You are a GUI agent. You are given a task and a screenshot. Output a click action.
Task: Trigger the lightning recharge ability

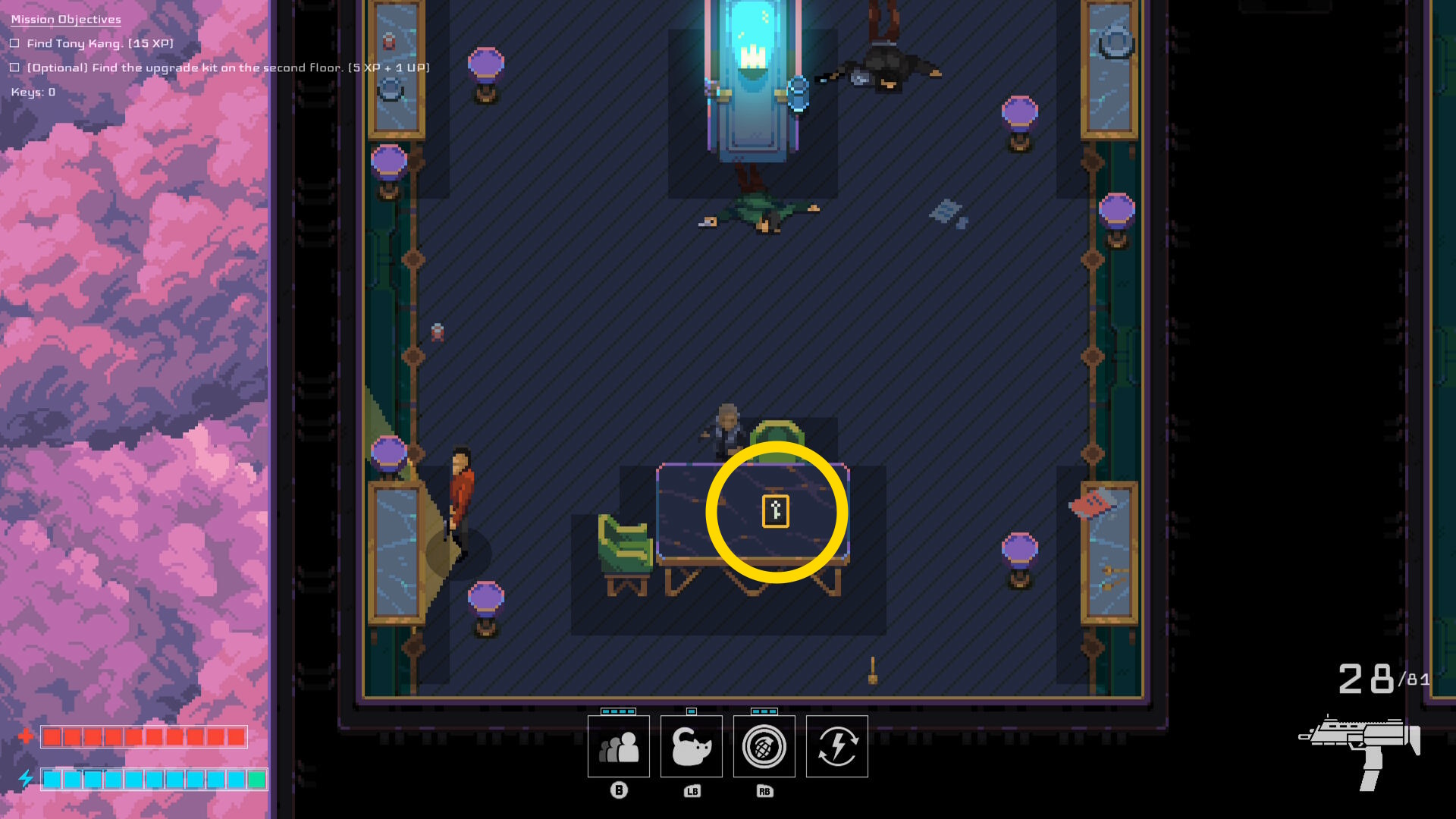[836, 747]
